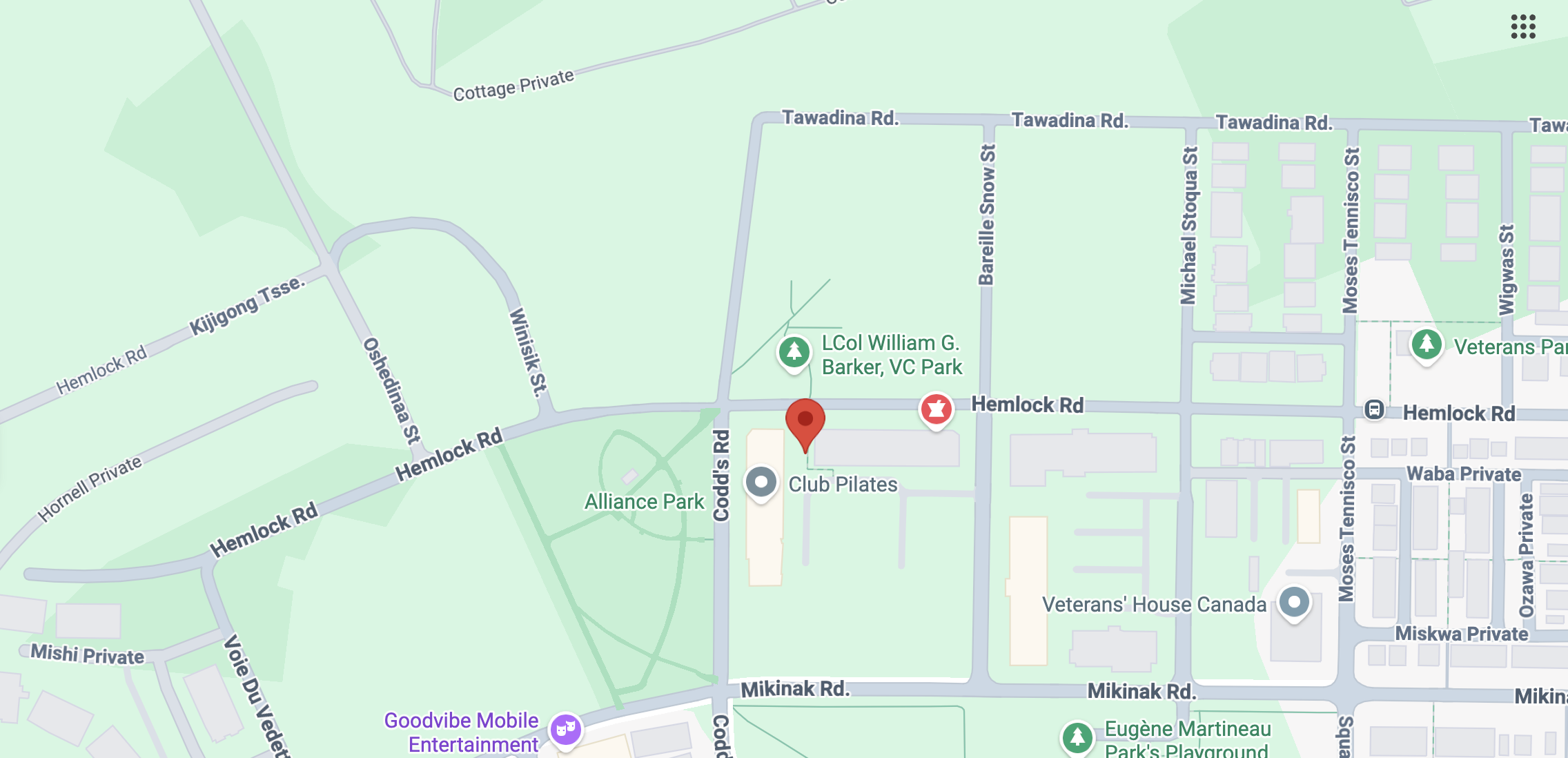Open the pharmacy marker on Hemlock Rd
The height and width of the screenshot is (758, 1568).
point(936,409)
